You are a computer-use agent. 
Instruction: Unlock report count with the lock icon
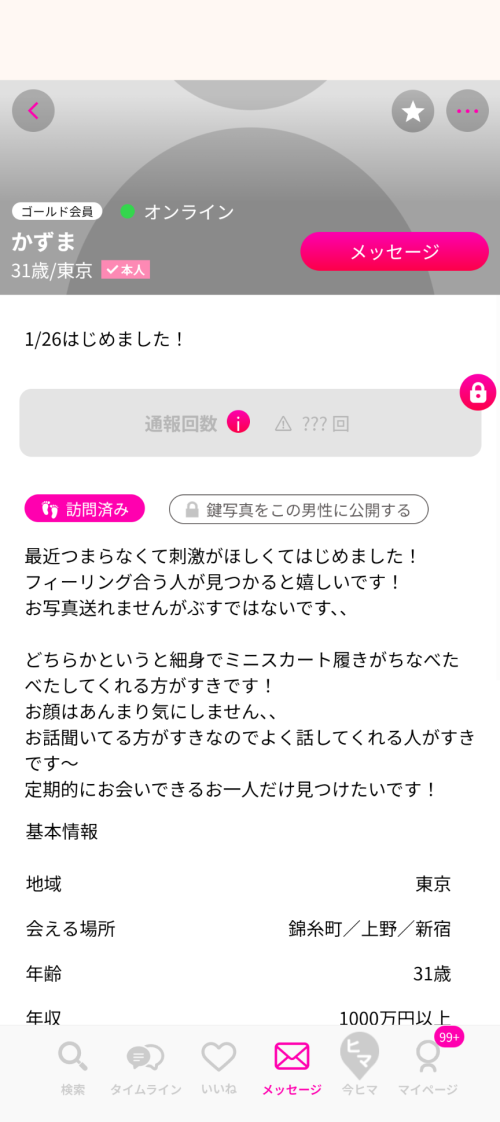click(477, 392)
